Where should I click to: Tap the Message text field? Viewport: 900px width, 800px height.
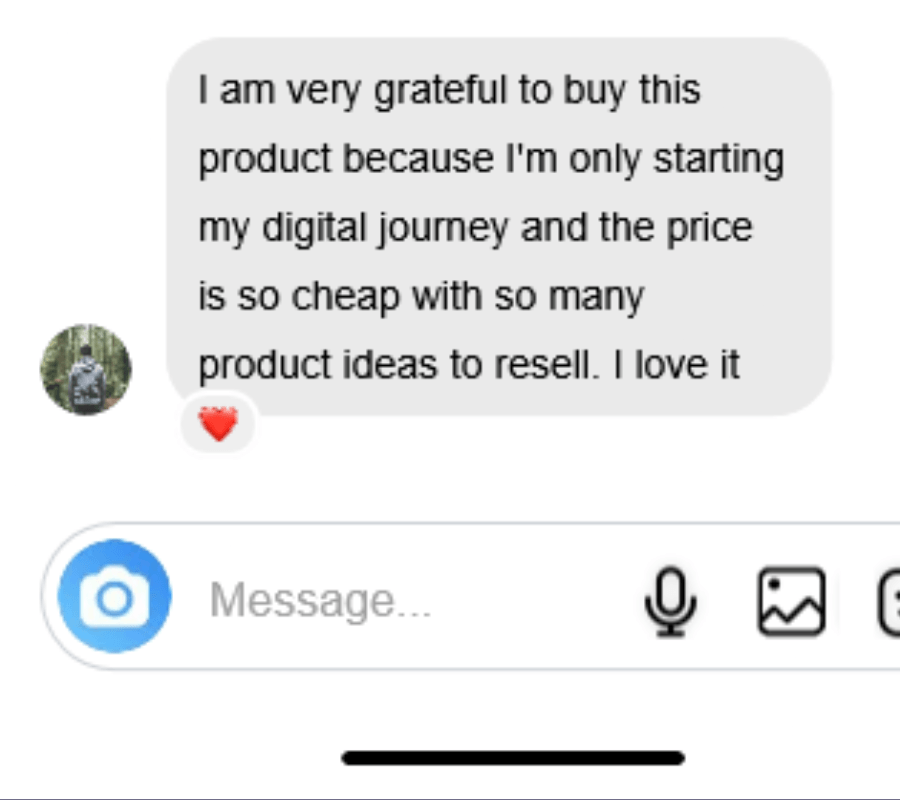pyautogui.click(x=400, y=600)
